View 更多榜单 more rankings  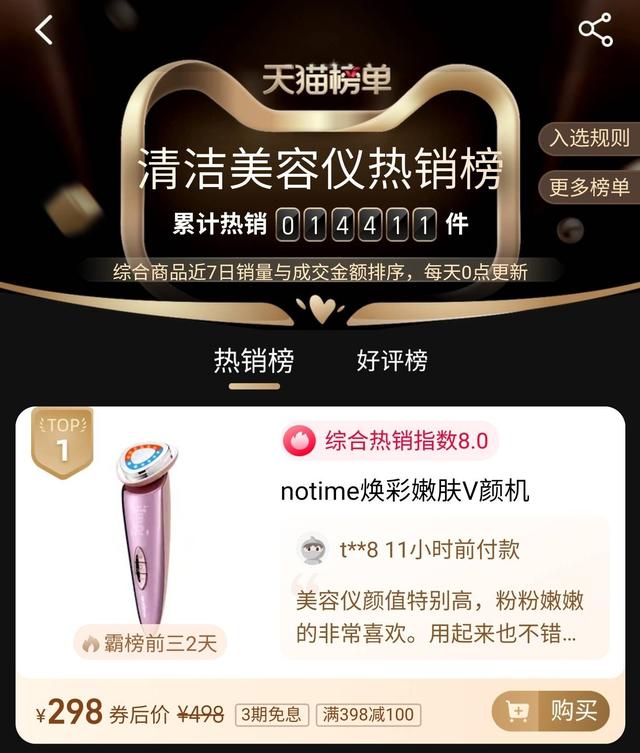tap(589, 187)
